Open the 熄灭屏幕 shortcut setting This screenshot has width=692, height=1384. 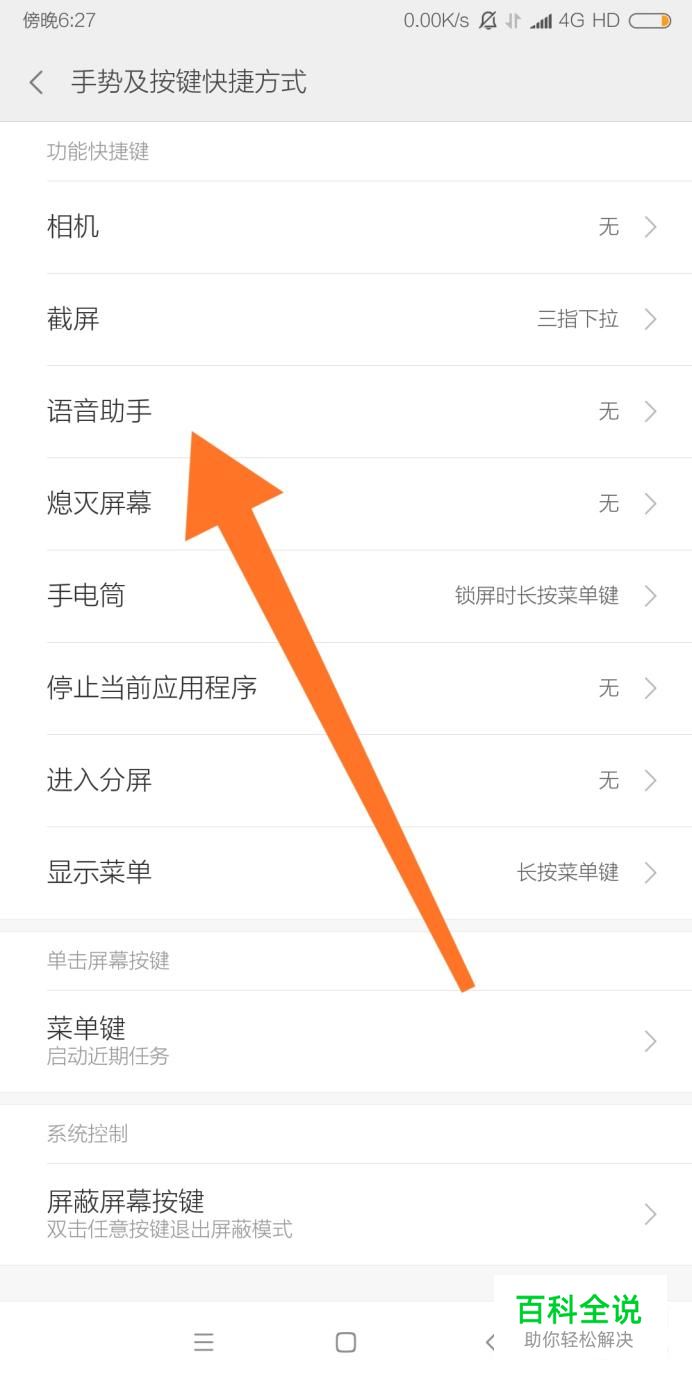(x=346, y=503)
